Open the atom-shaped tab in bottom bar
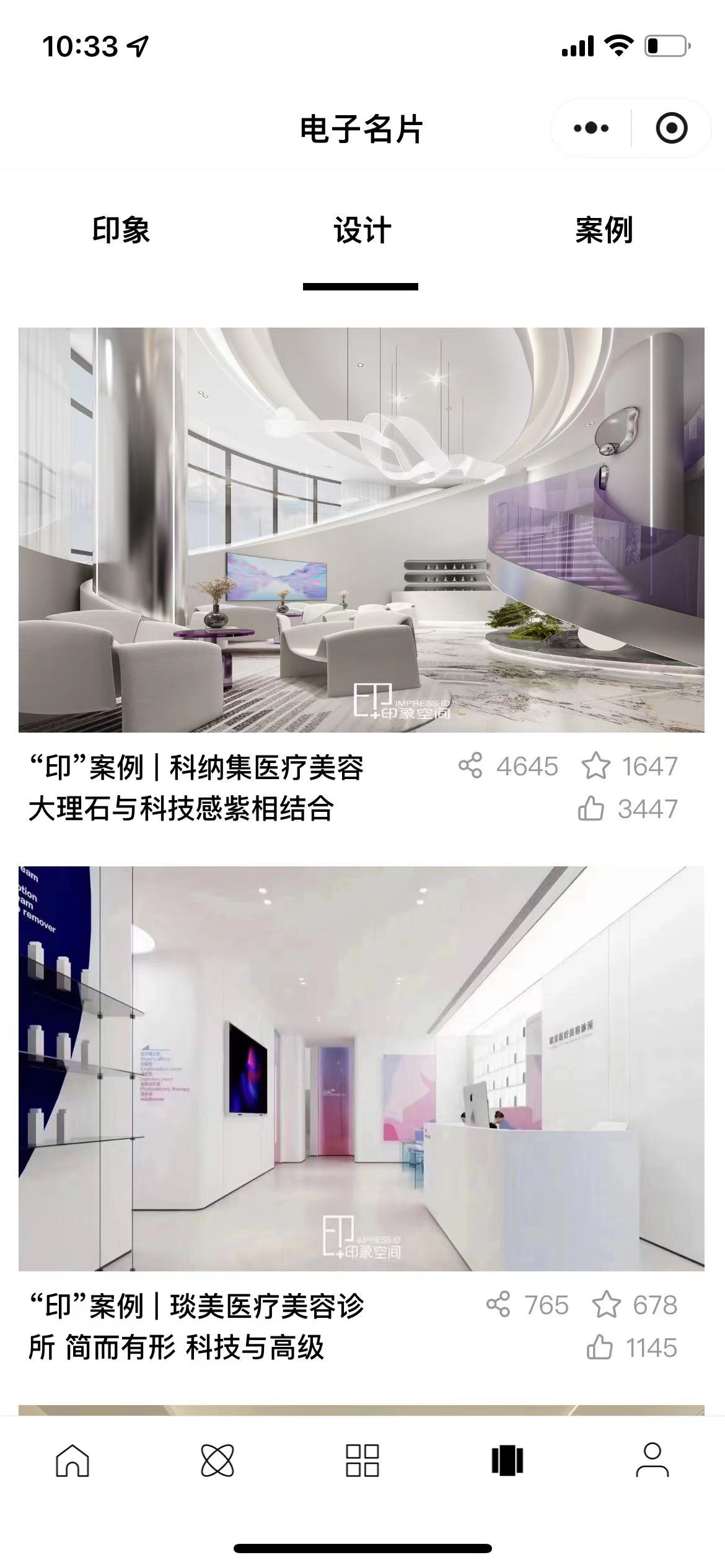The height and width of the screenshot is (1568, 725). point(217,1461)
